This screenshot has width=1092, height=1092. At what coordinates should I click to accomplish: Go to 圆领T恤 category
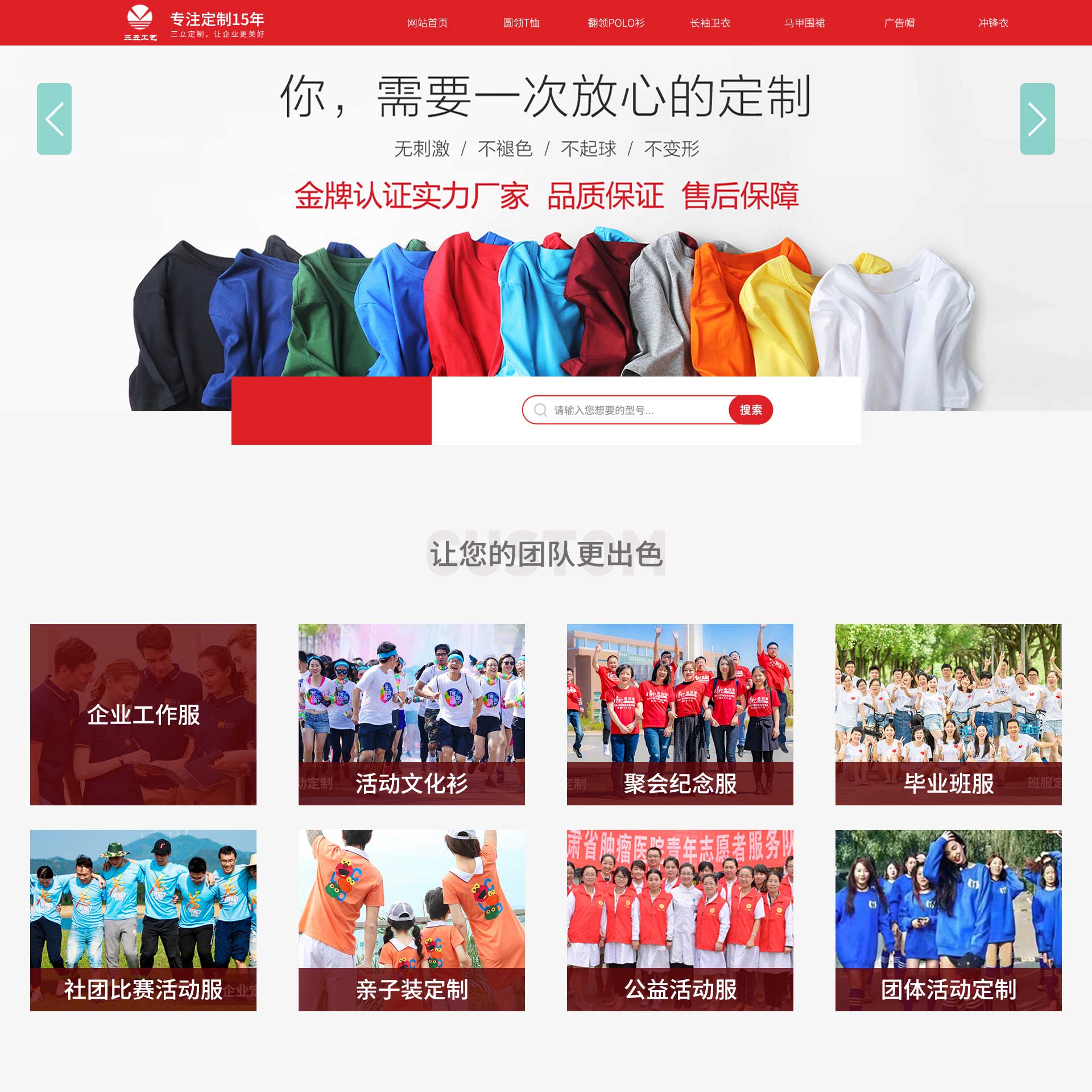coord(521,23)
